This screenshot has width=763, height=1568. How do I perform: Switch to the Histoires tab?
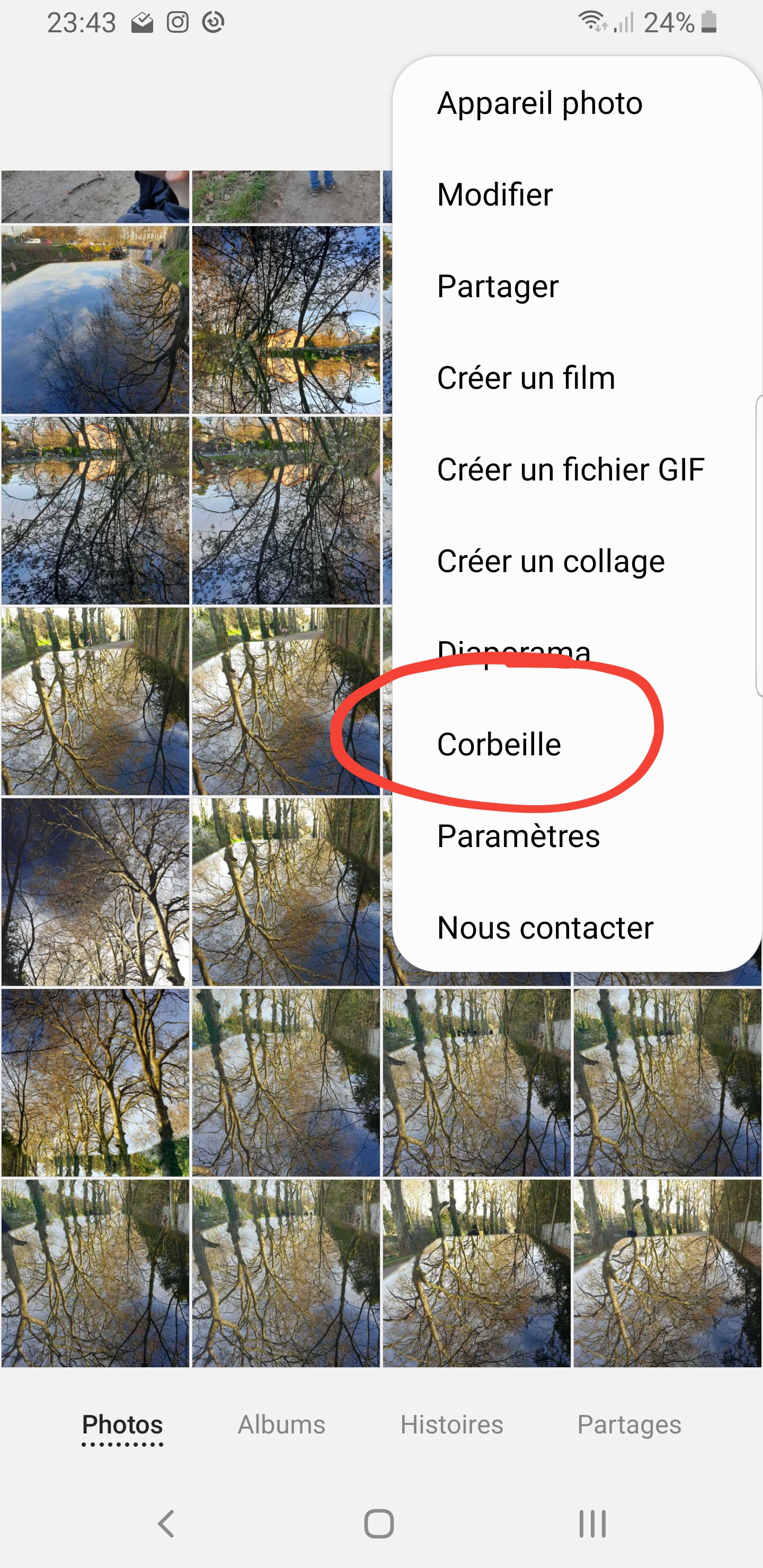(451, 1425)
